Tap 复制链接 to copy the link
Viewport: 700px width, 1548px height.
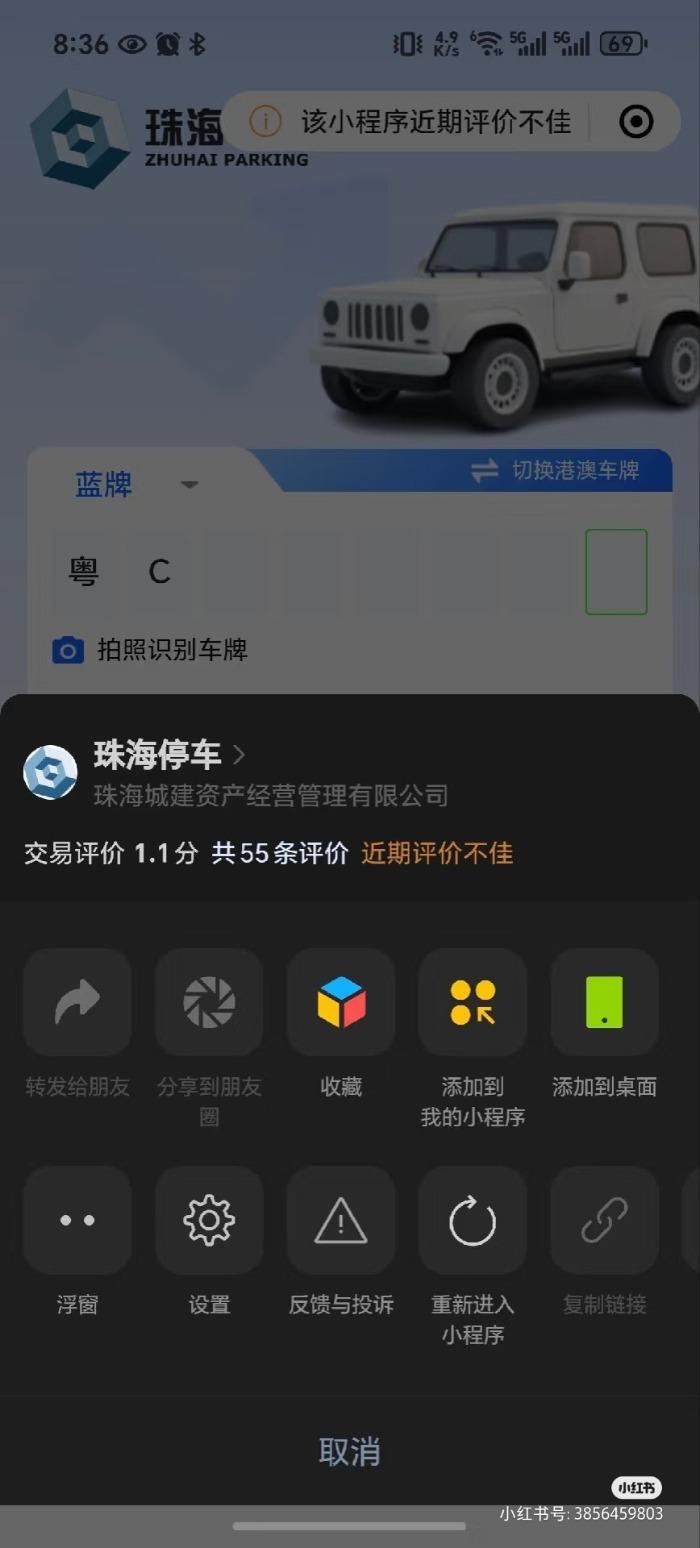604,1220
